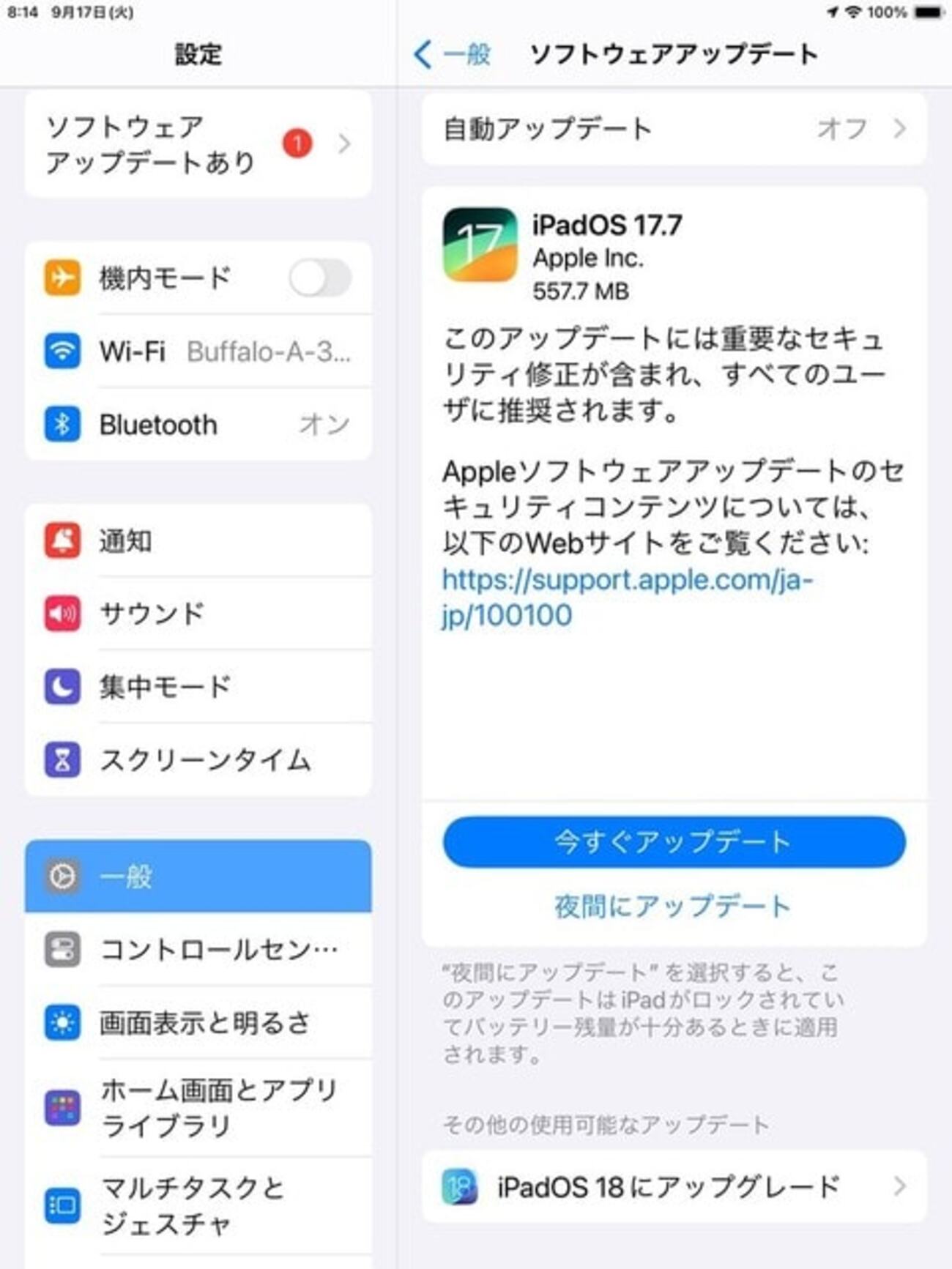Open Bluetooth settings
Image resolution: width=952 pixels, height=1269 pixels.
click(198, 425)
